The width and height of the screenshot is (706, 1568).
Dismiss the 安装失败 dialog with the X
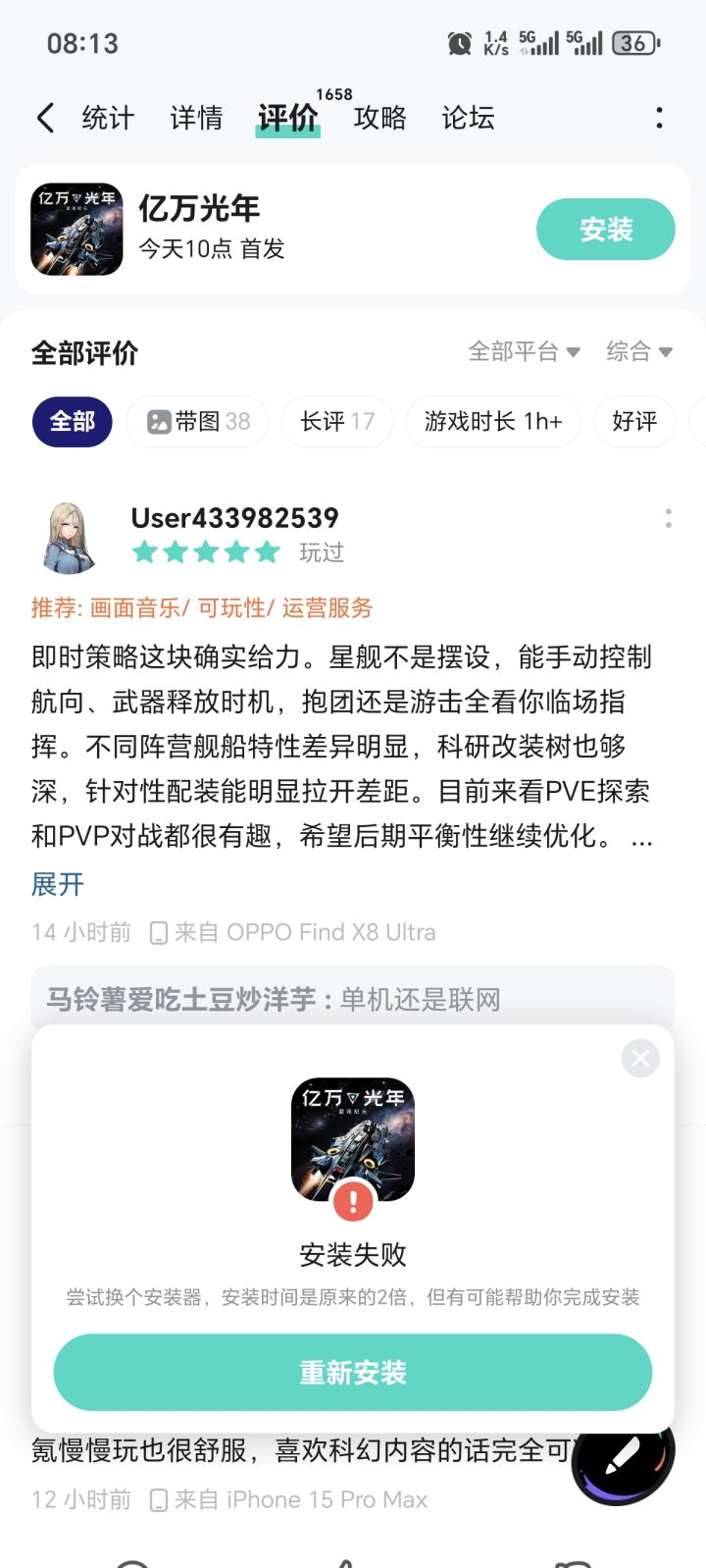pos(640,1058)
